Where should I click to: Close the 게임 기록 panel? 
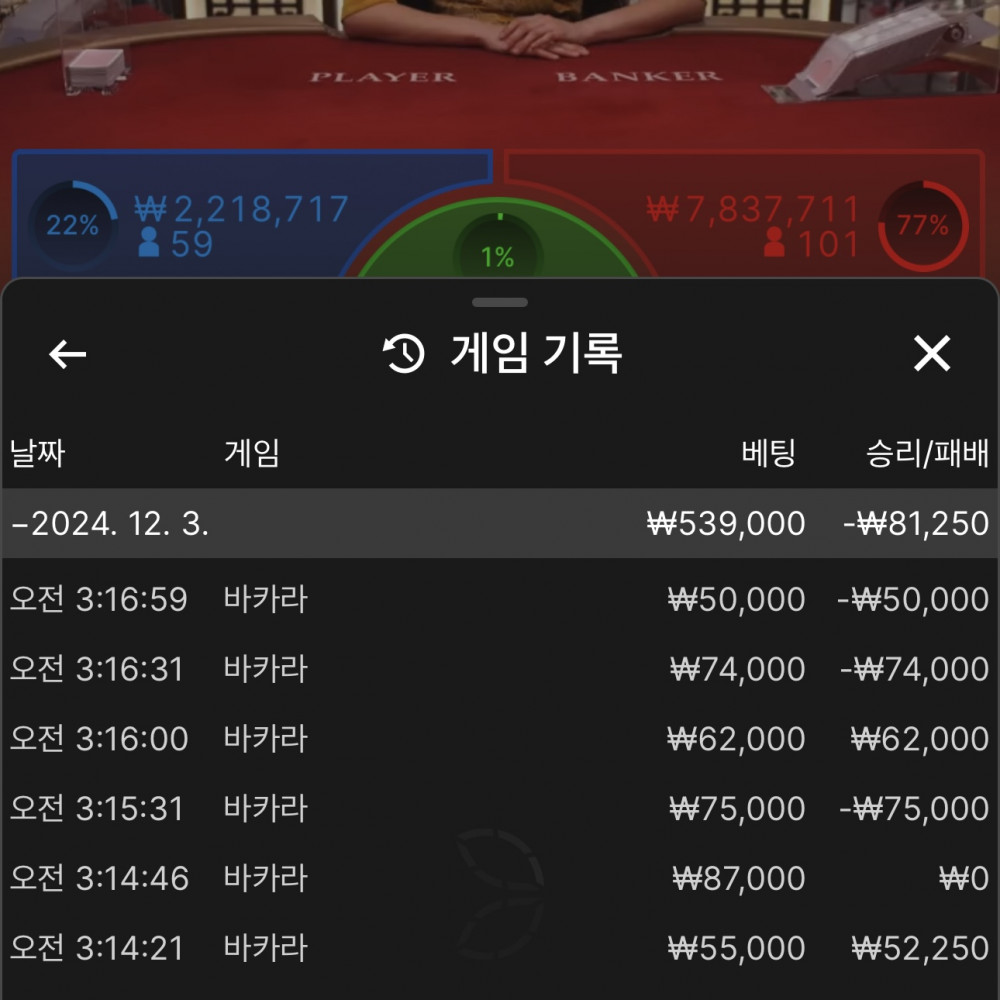coord(931,354)
